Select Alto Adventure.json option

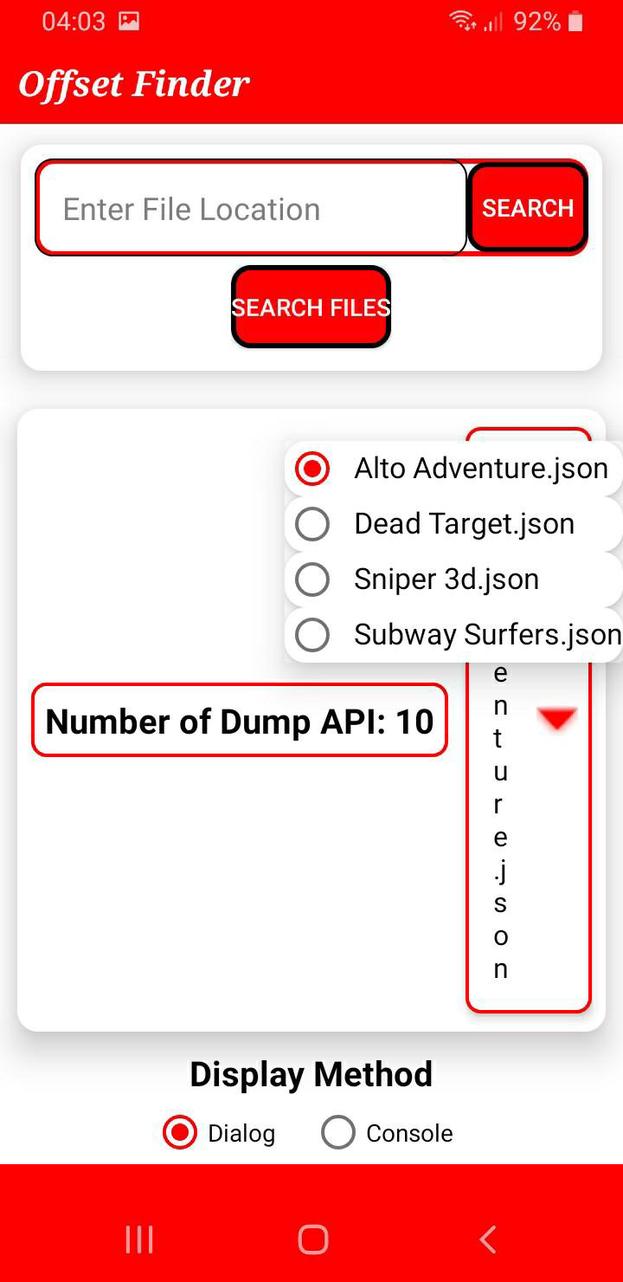pos(453,468)
